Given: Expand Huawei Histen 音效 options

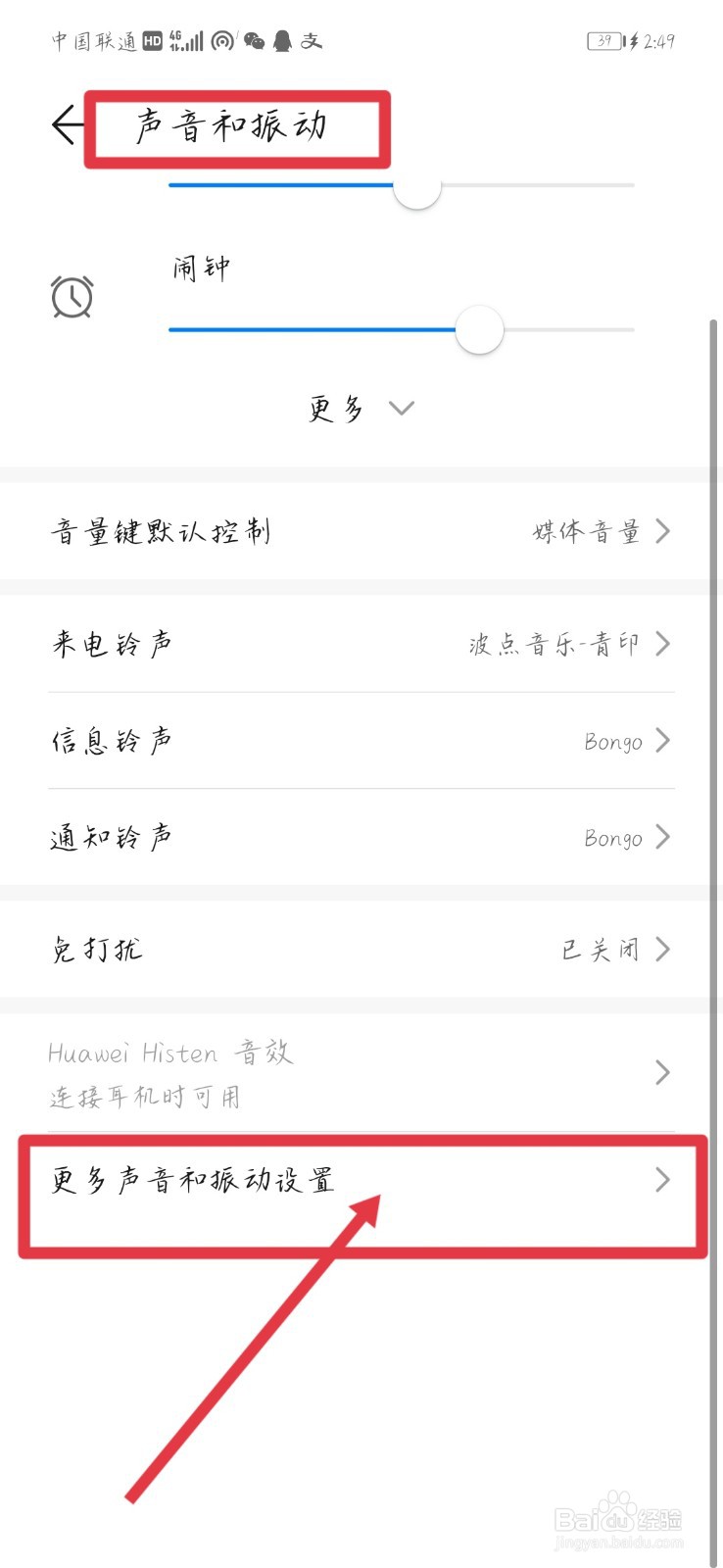Looking at the screenshot, I should (663, 1073).
